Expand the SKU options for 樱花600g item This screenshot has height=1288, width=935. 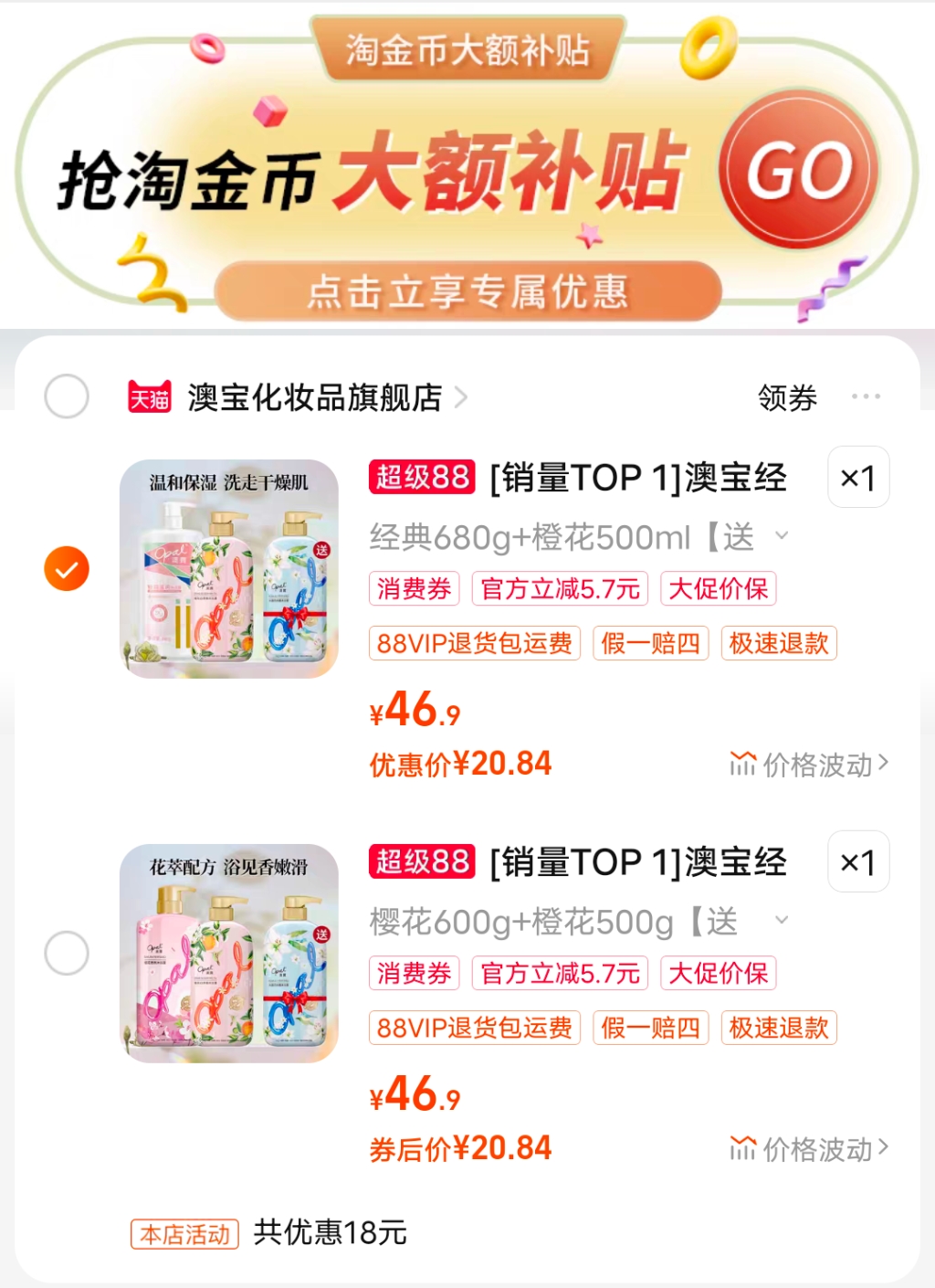click(x=782, y=921)
